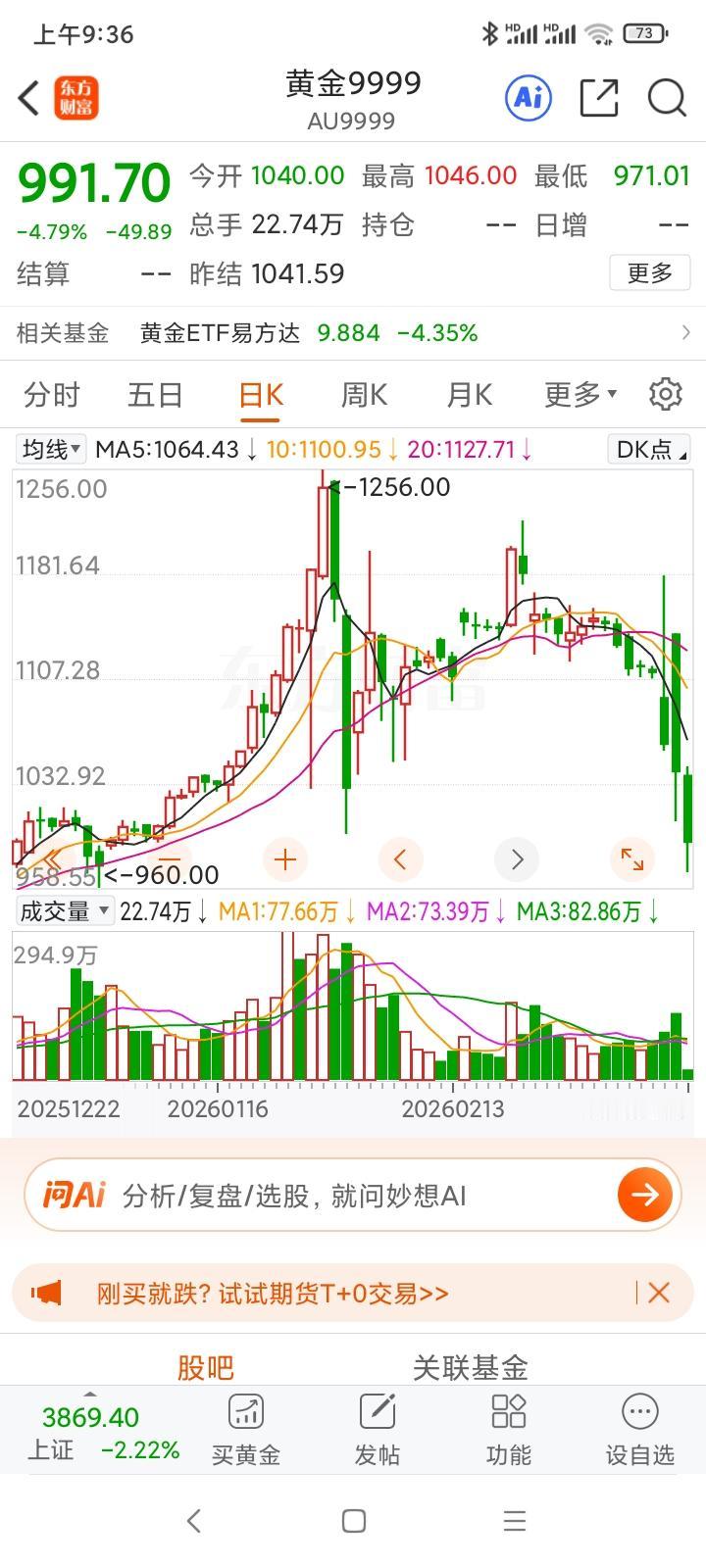
Task: Open search with the magnifier icon
Action: click(x=666, y=98)
